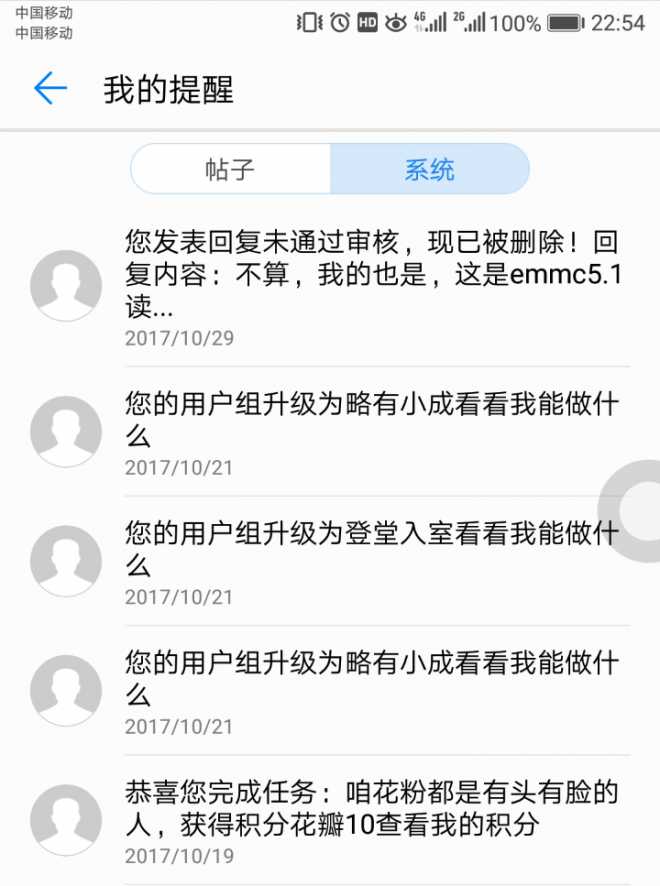660x886 pixels.
Task: Select the 系统 tab
Action: [x=429, y=169]
